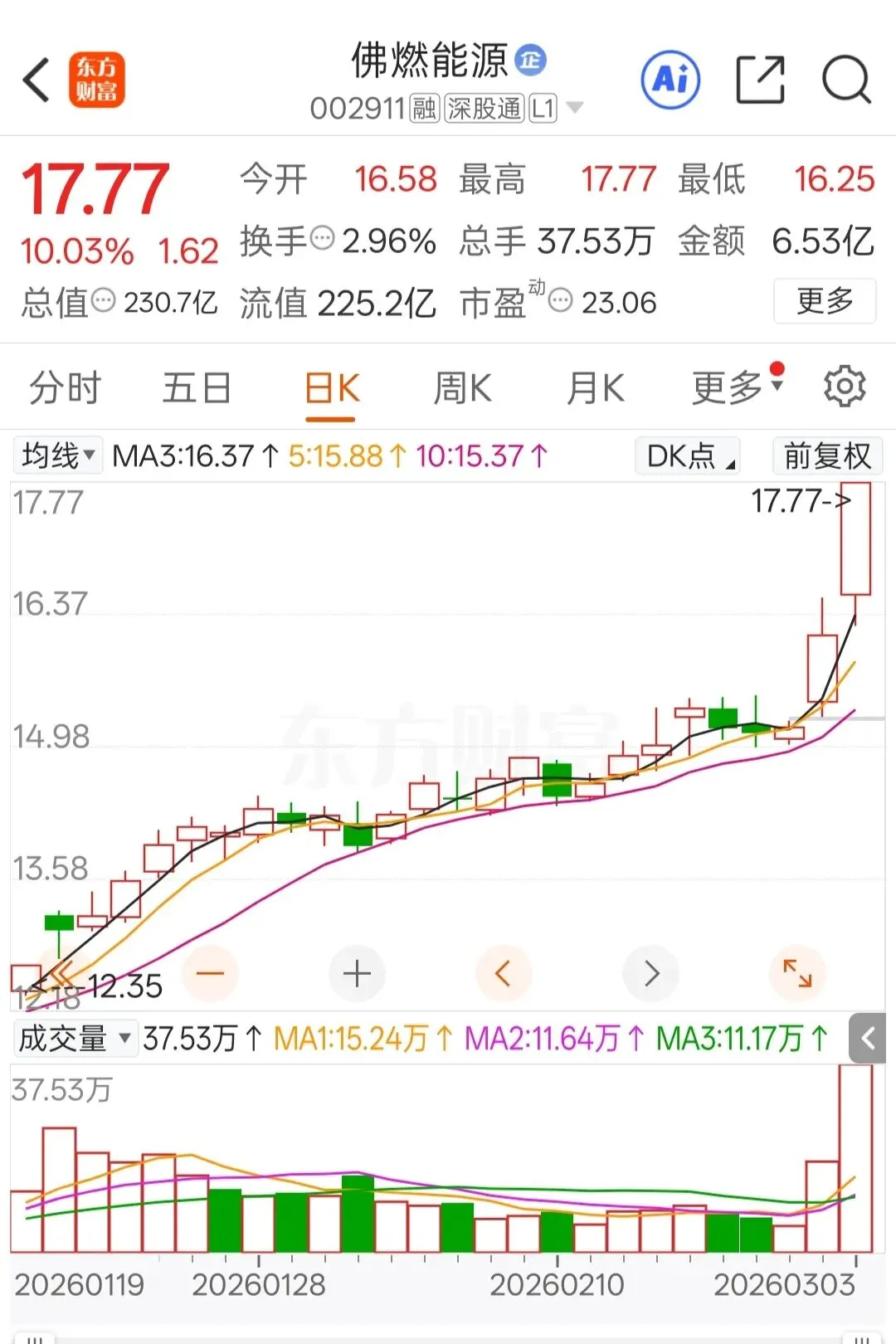Viewport: 896px width, 1344px height.
Task: Switch to the 五日 tab
Action: (x=197, y=388)
